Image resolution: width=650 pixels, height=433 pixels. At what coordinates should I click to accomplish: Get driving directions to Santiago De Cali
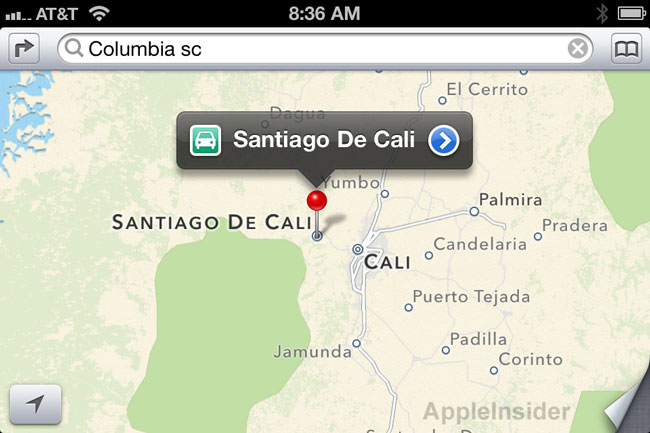pos(206,141)
